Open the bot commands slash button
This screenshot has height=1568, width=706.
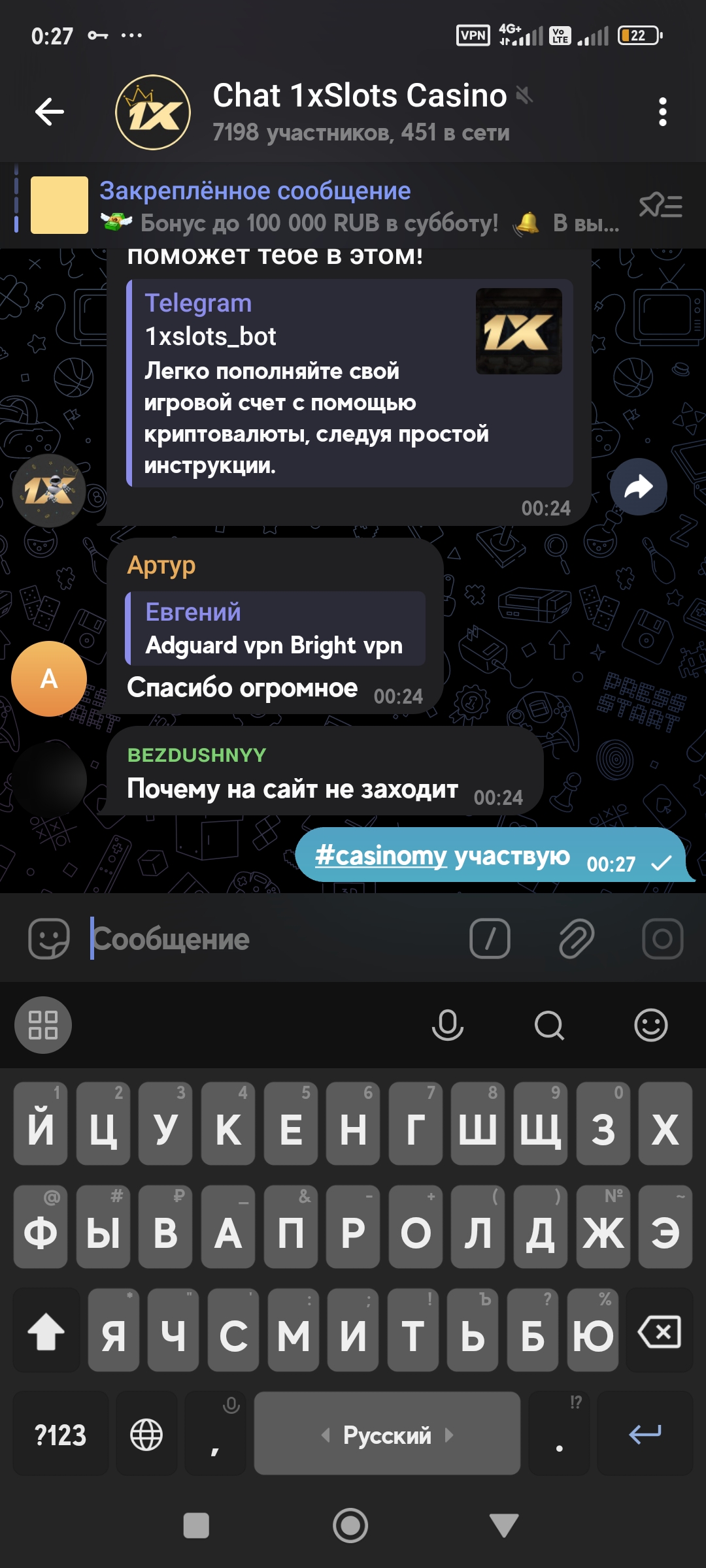coord(490,939)
